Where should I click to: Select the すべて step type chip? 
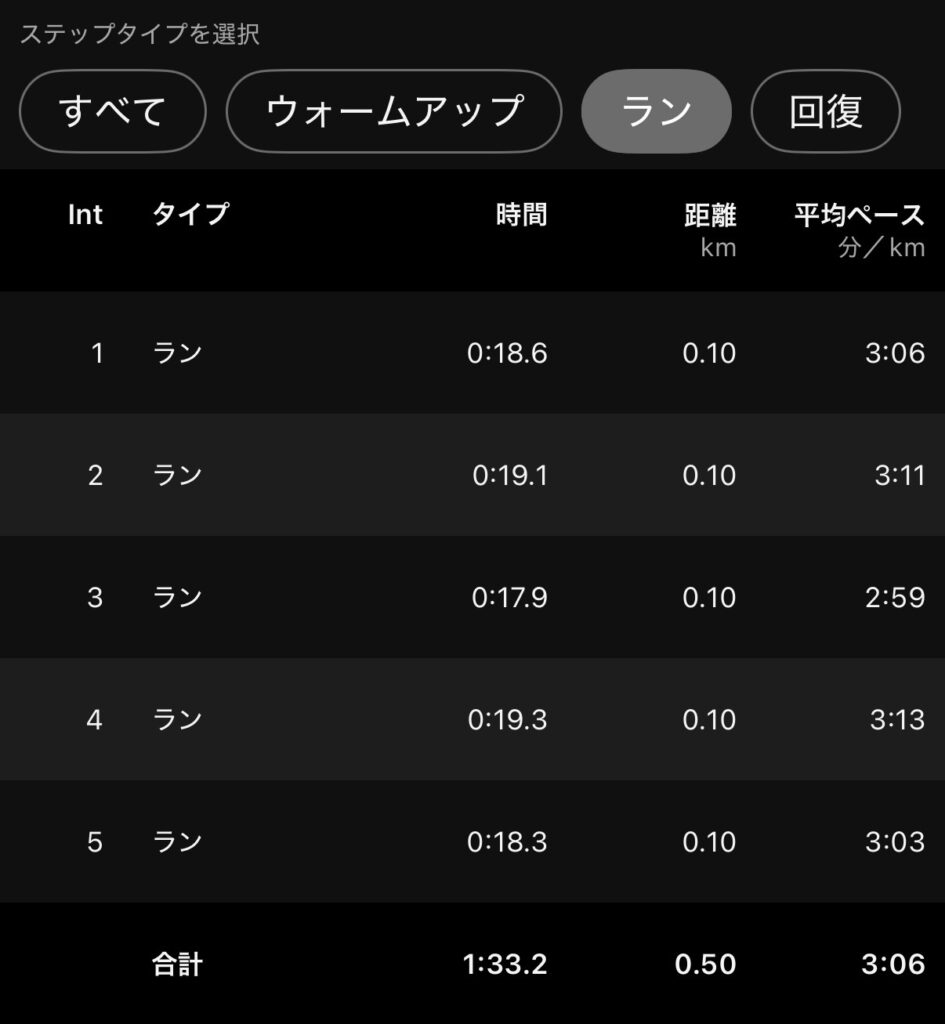click(x=112, y=111)
